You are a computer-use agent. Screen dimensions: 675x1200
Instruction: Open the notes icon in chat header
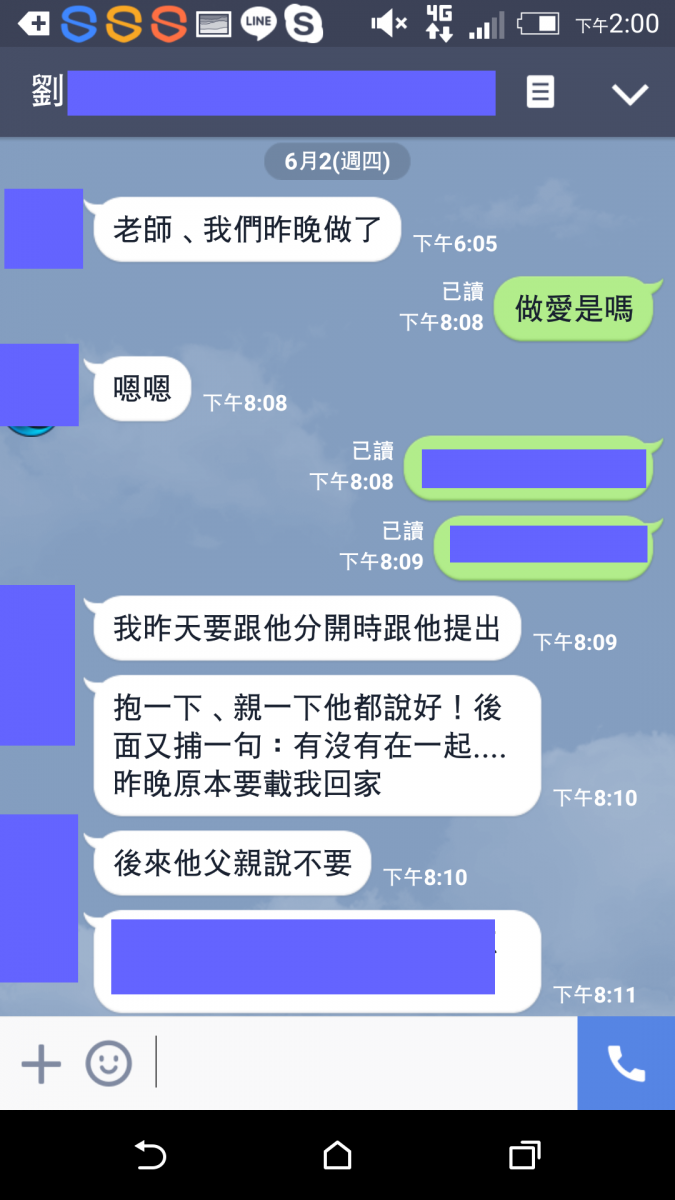[540, 94]
